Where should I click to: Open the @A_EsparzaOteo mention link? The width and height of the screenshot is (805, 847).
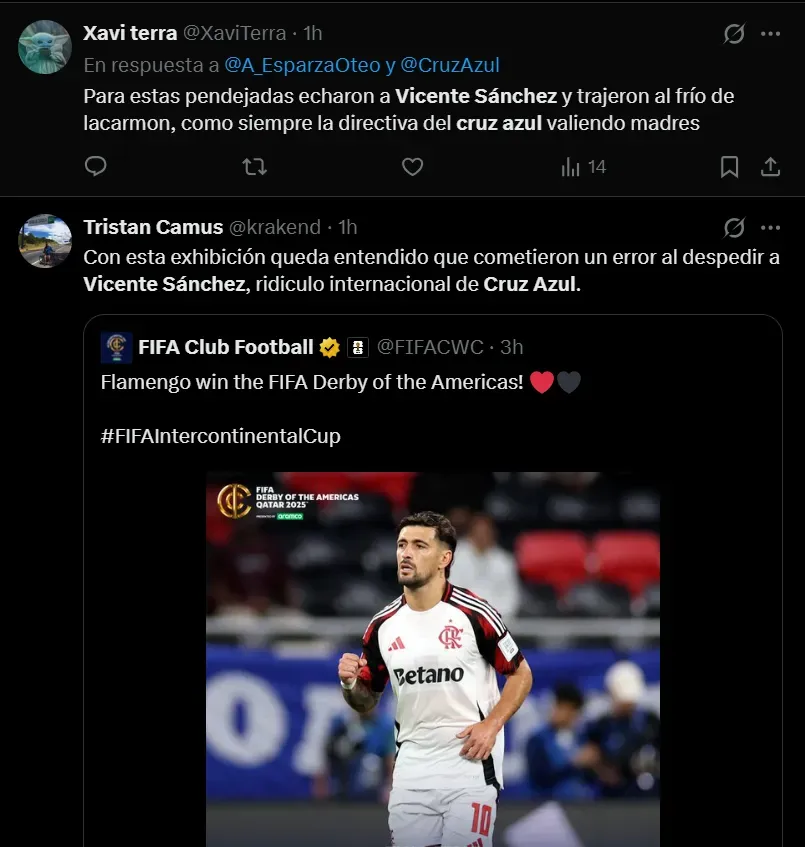302,65
